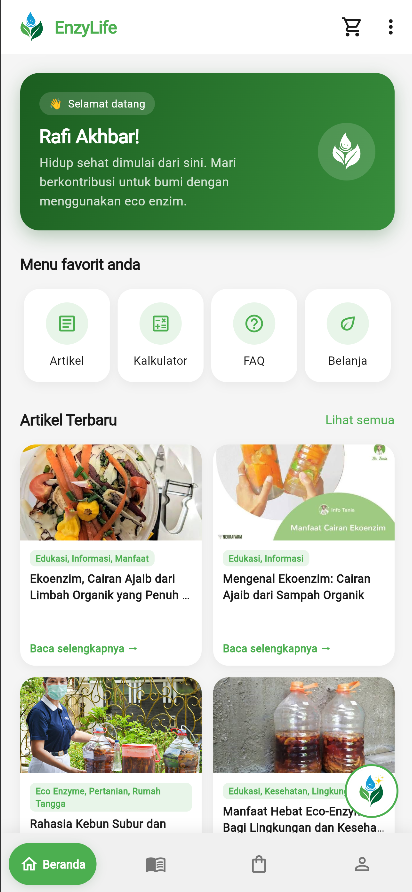This screenshot has height=892, width=412.
Task: Open article Ekoenzim, Cairan Ajaib dari Limbah Organik
Action: pyautogui.click(x=111, y=555)
